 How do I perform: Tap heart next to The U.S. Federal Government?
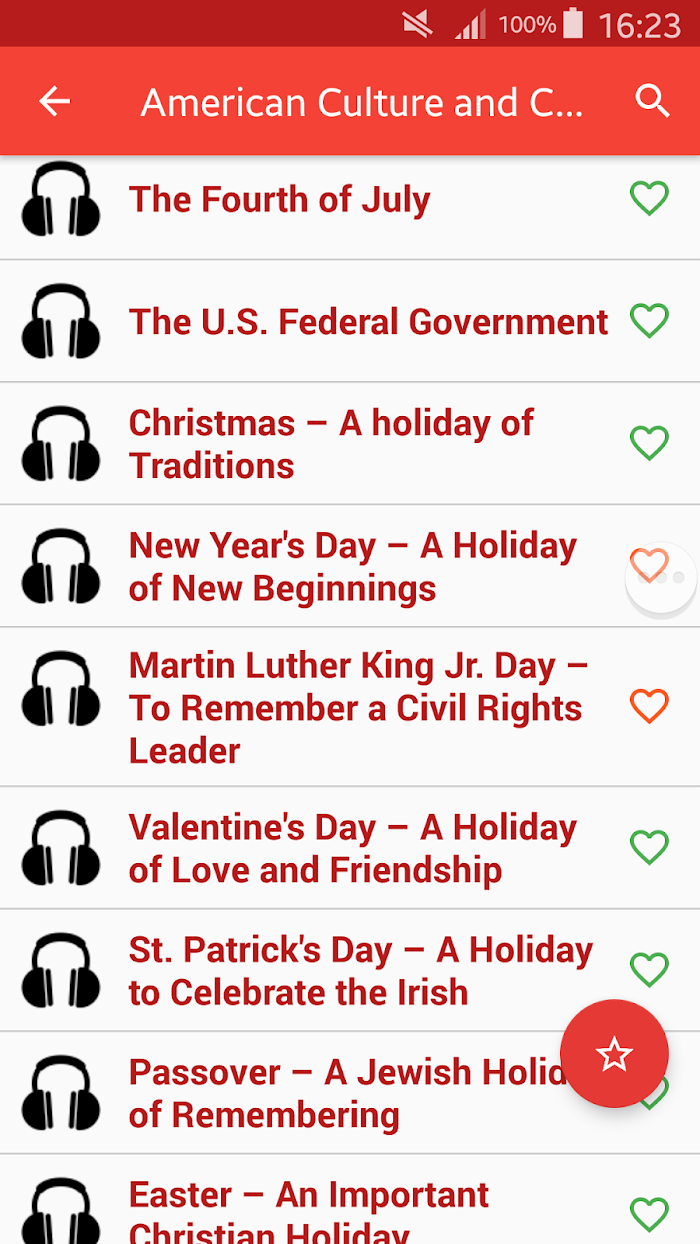[649, 321]
